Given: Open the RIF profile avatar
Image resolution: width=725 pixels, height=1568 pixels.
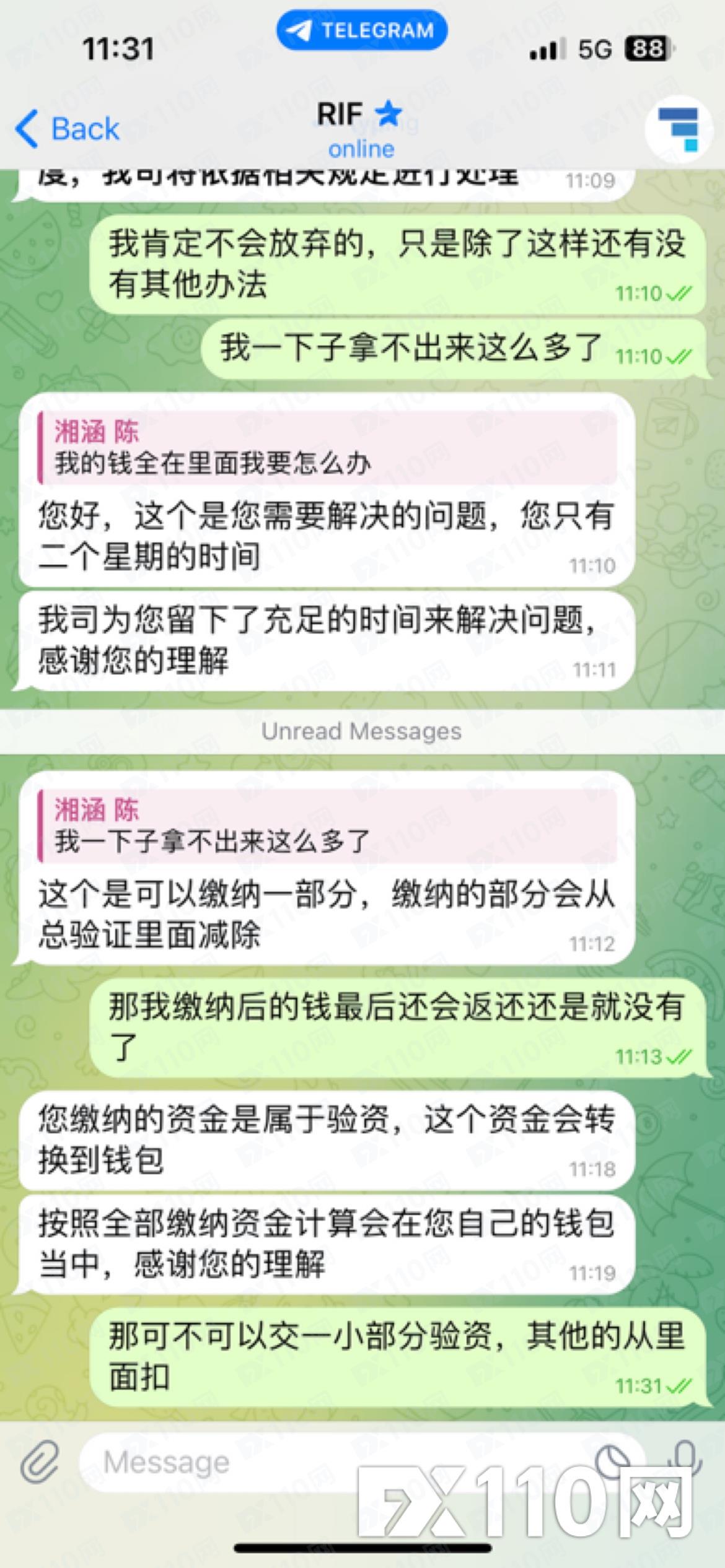Looking at the screenshot, I should coord(679,129).
